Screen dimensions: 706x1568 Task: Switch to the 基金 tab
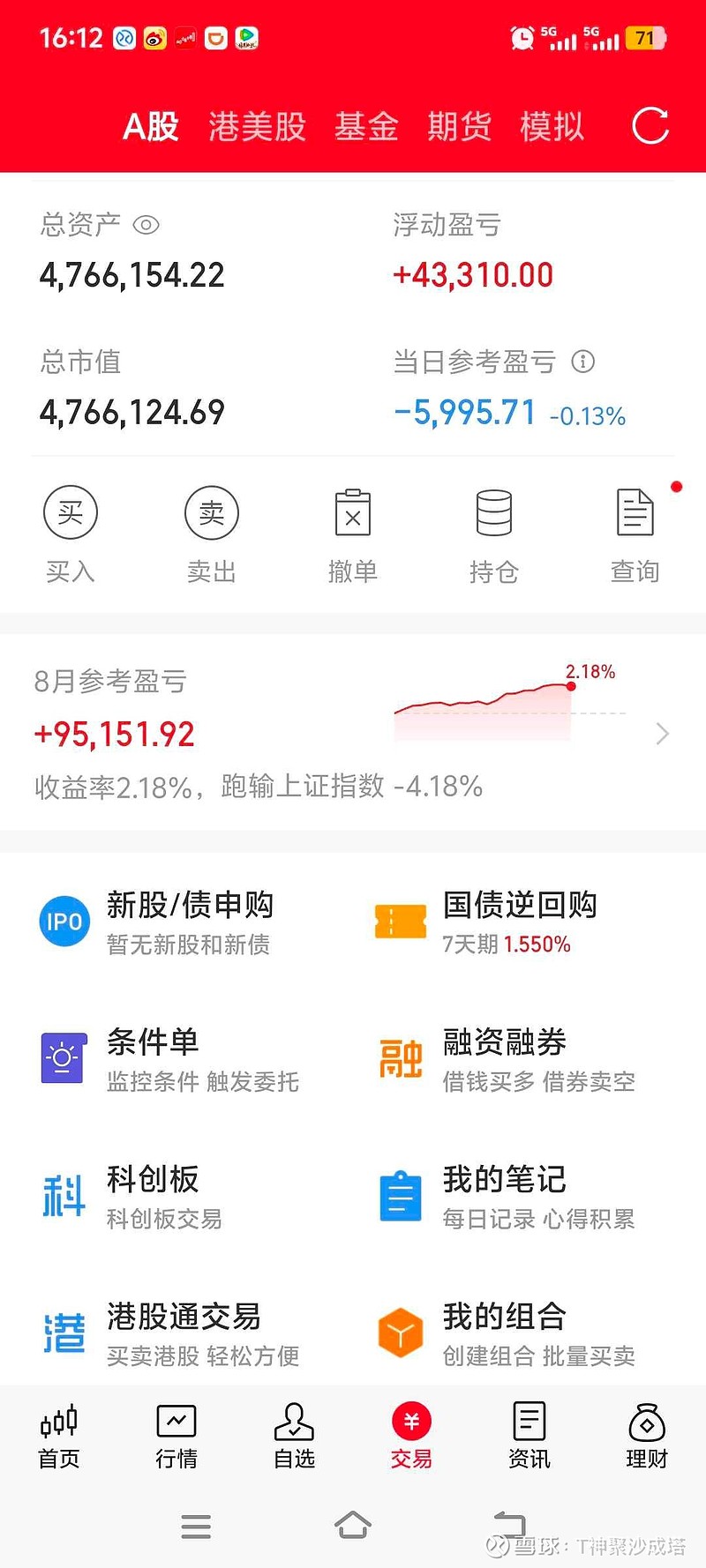pyautogui.click(x=366, y=127)
